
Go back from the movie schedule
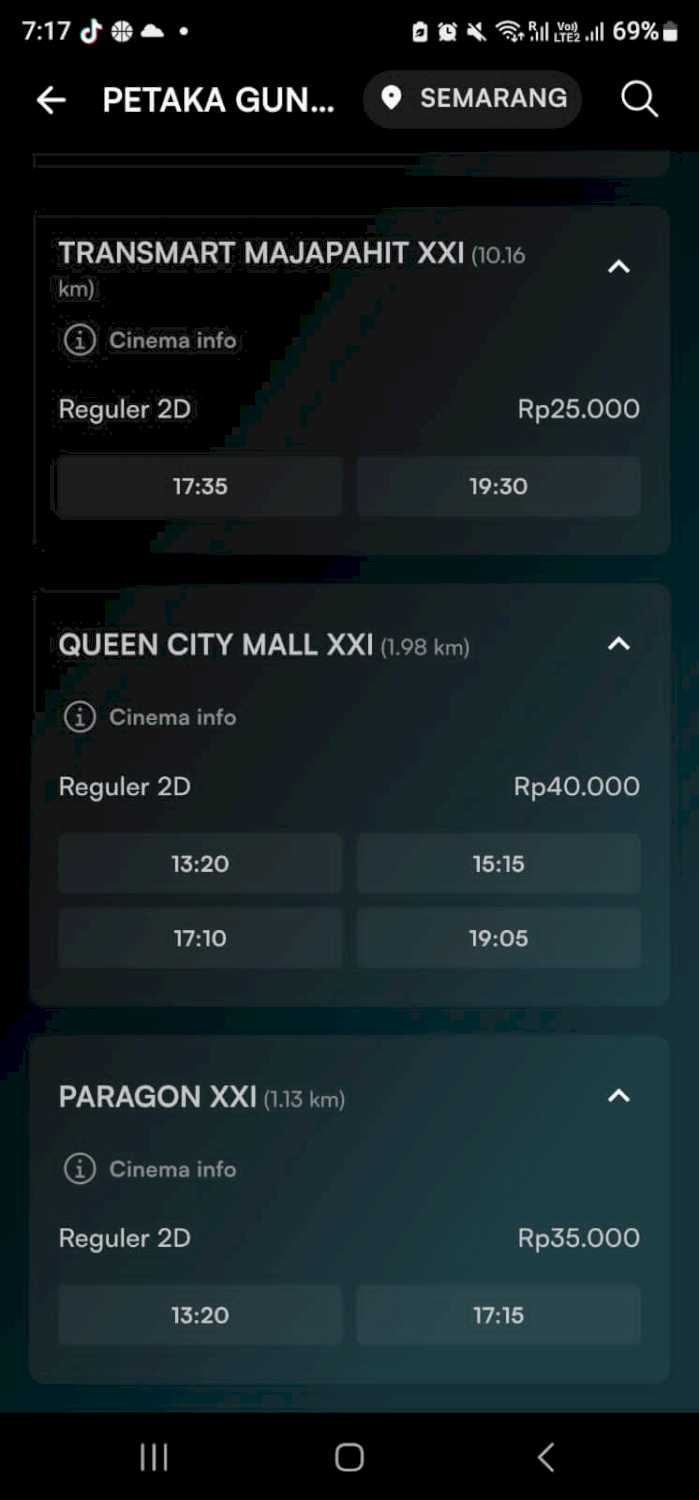click(50, 99)
